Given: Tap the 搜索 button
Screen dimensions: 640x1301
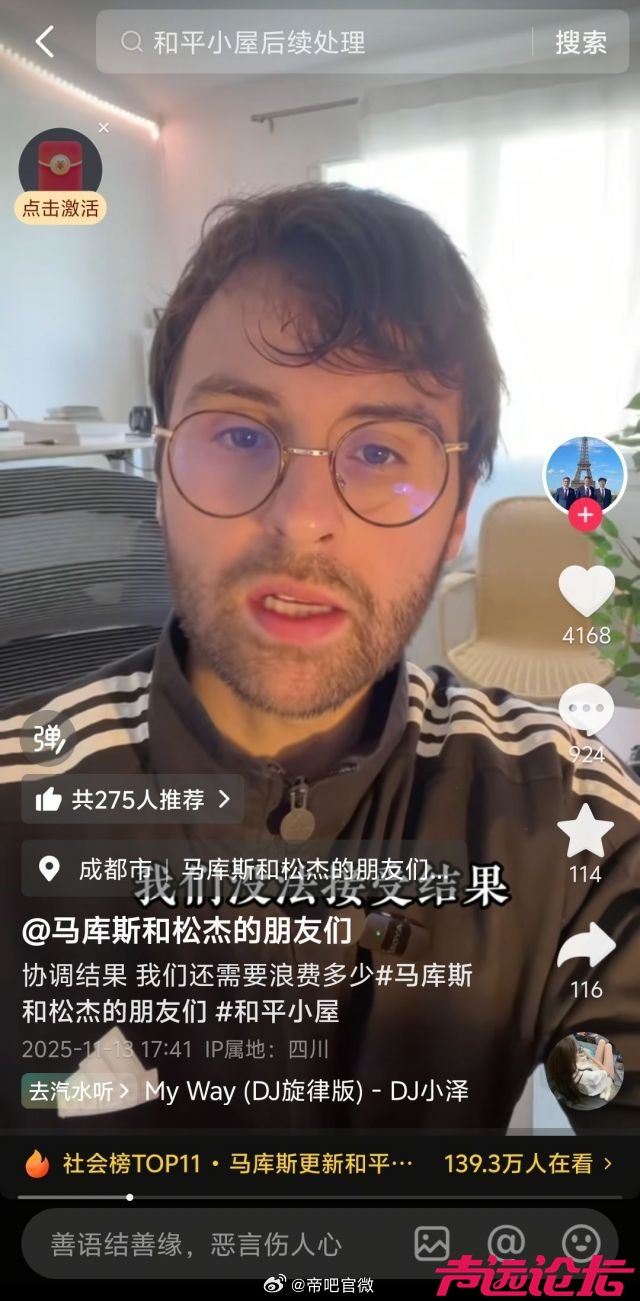Looking at the screenshot, I should point(581,42).
